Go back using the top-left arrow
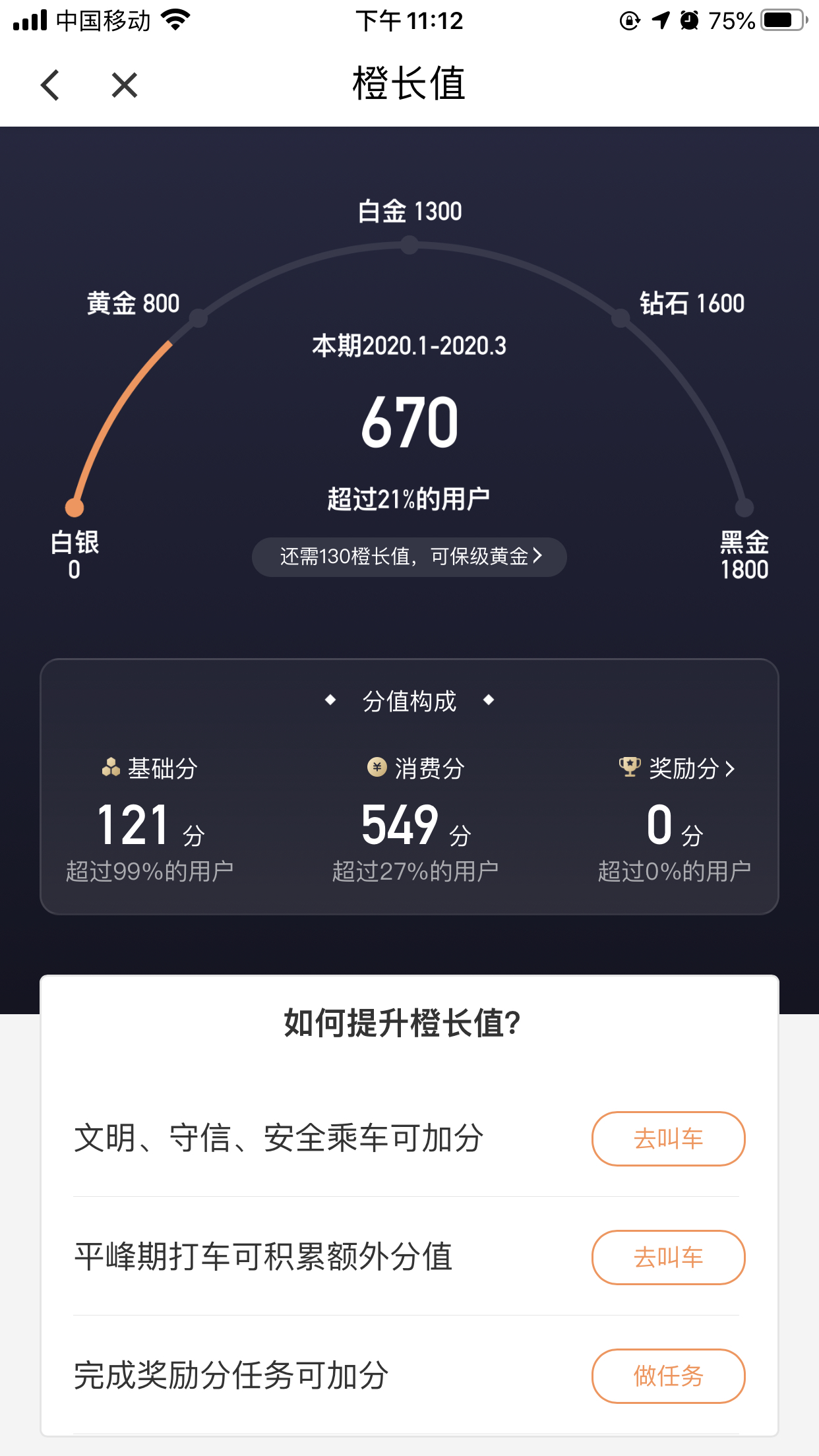This screenshot has height=1456, width=819. [50, 85]
